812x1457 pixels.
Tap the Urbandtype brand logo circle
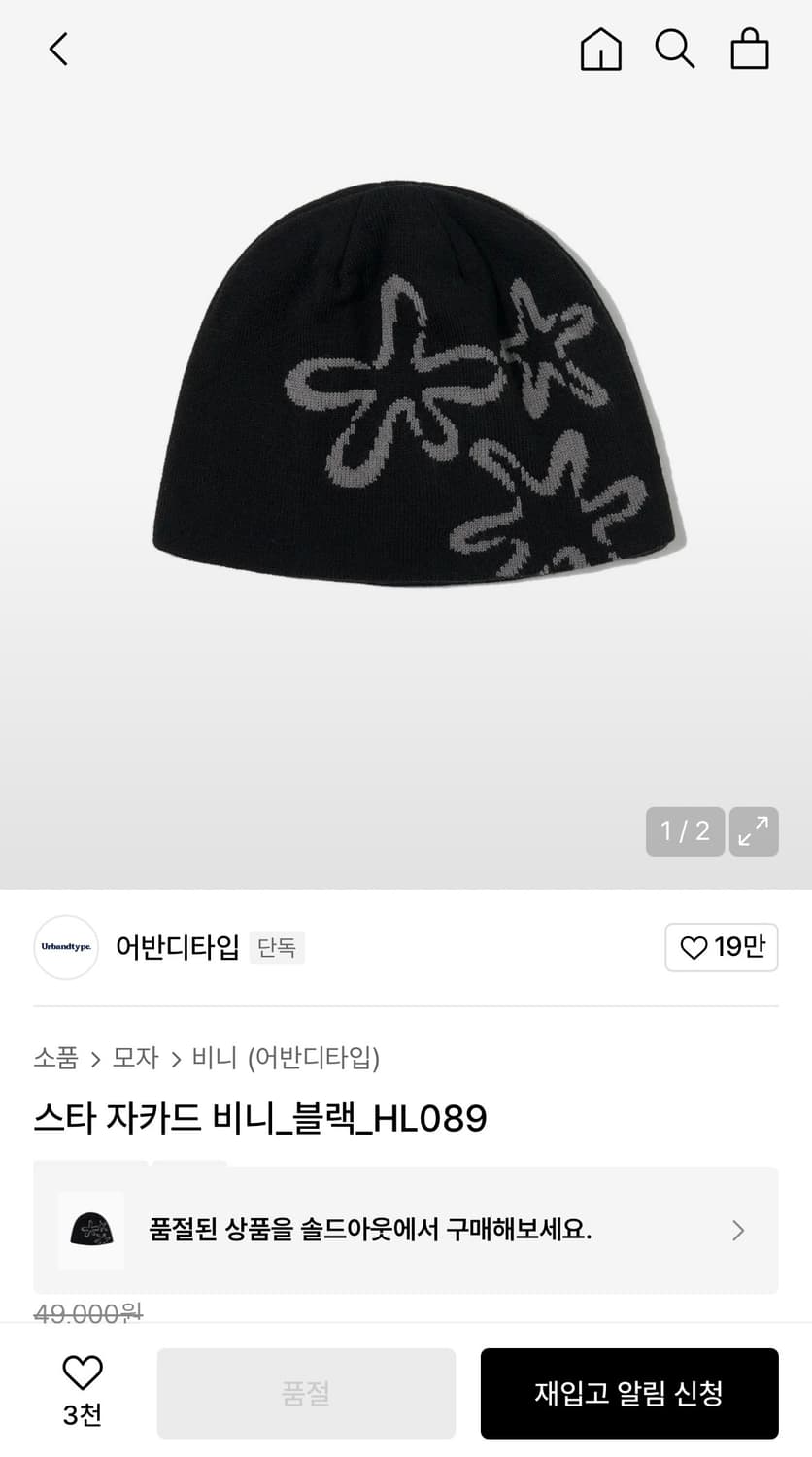click(65, 947)
